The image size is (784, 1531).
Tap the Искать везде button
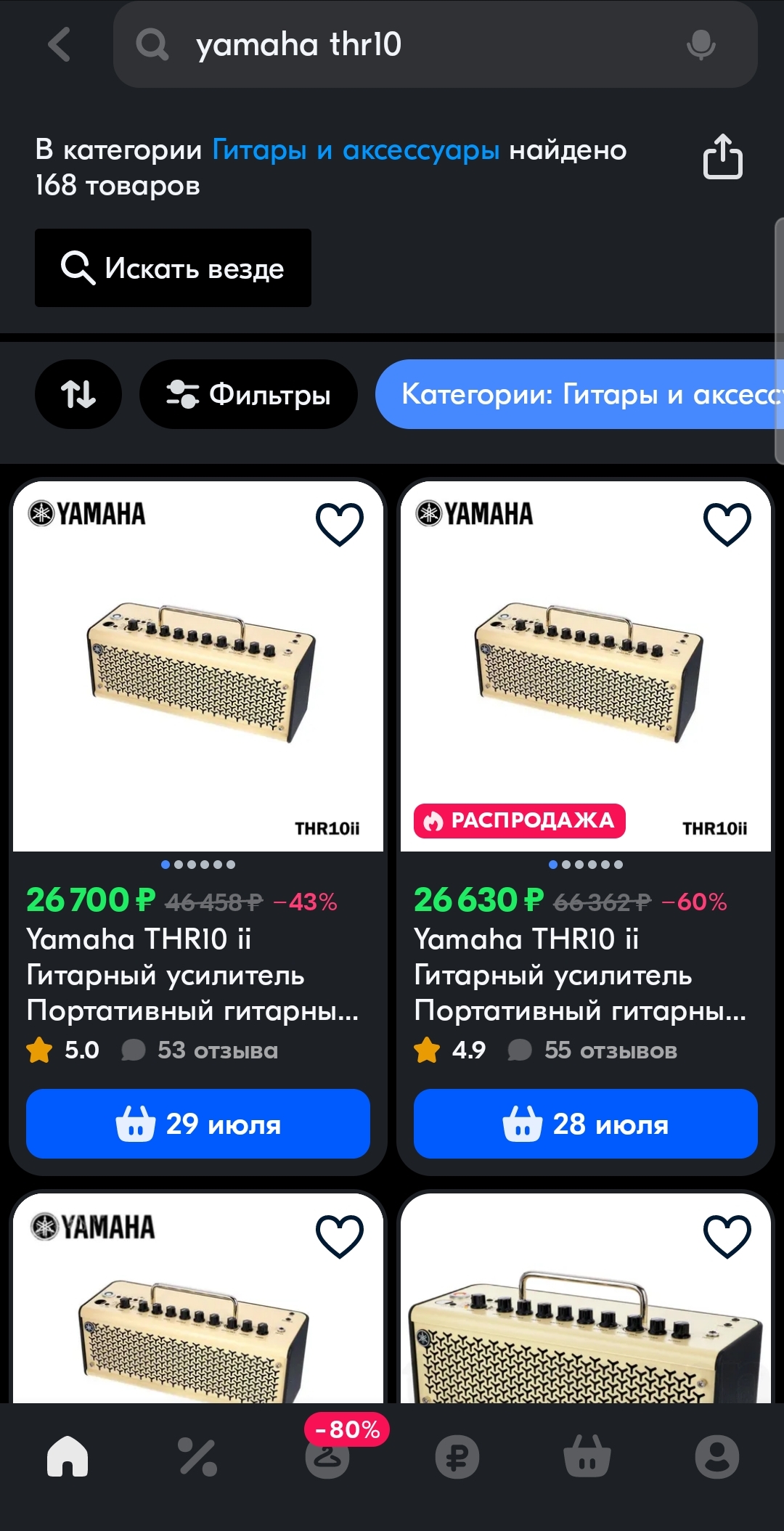pyautogui.click(x=173, y=268)
